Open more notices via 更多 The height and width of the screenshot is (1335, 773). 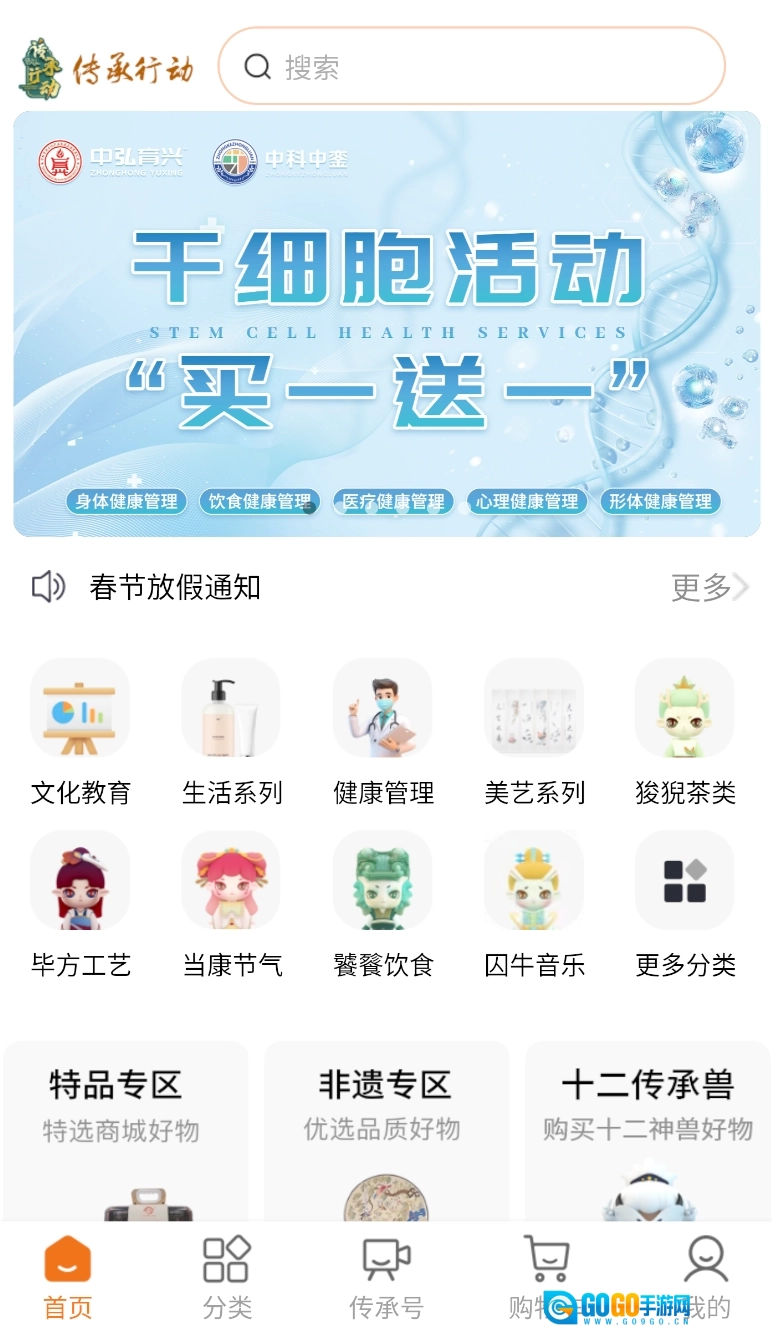pyautogui.click(x=708, y=587)
